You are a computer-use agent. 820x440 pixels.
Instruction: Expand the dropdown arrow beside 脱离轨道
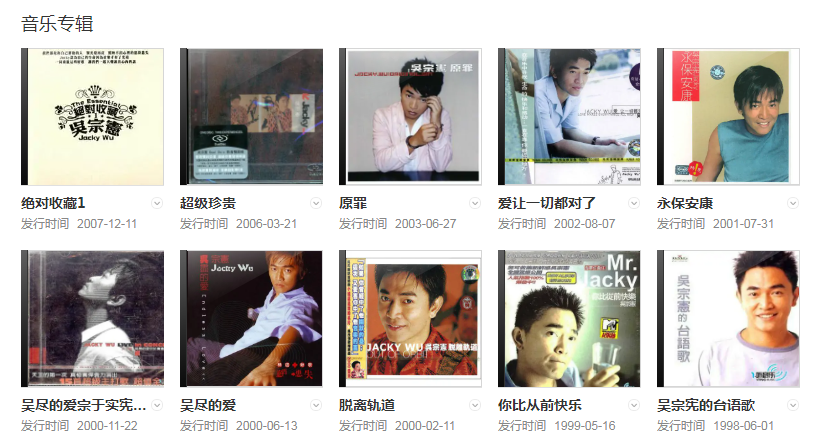click(475, 405)
